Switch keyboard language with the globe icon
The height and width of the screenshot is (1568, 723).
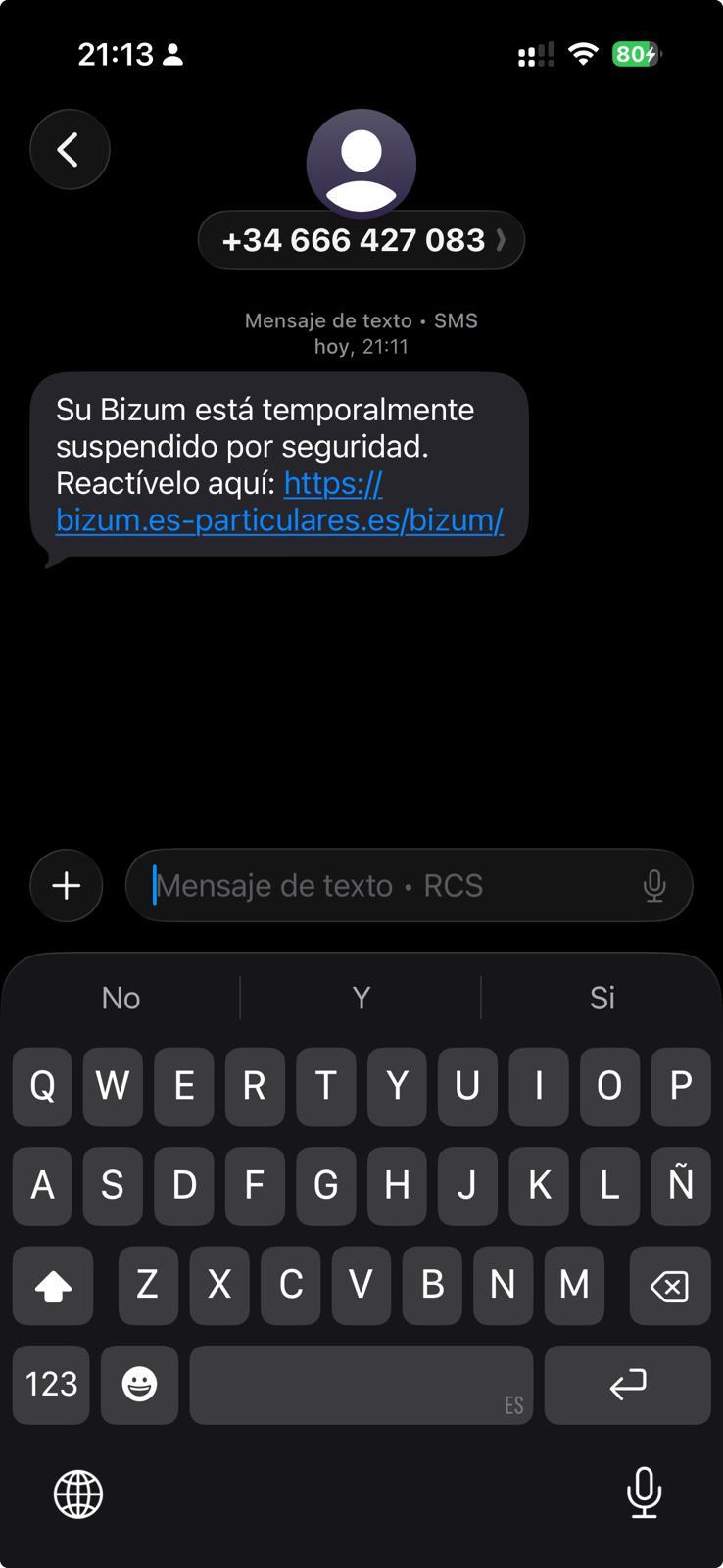click(x=78, y=1494)
